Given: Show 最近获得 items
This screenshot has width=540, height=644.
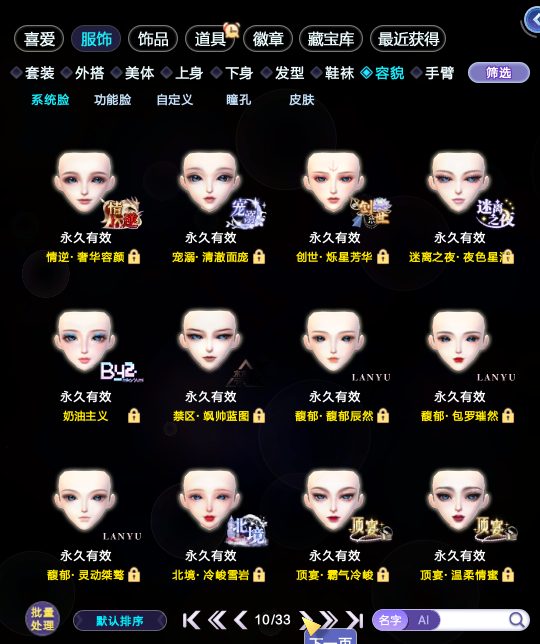Looking at the screenshot, I should (x=408, y=39).
